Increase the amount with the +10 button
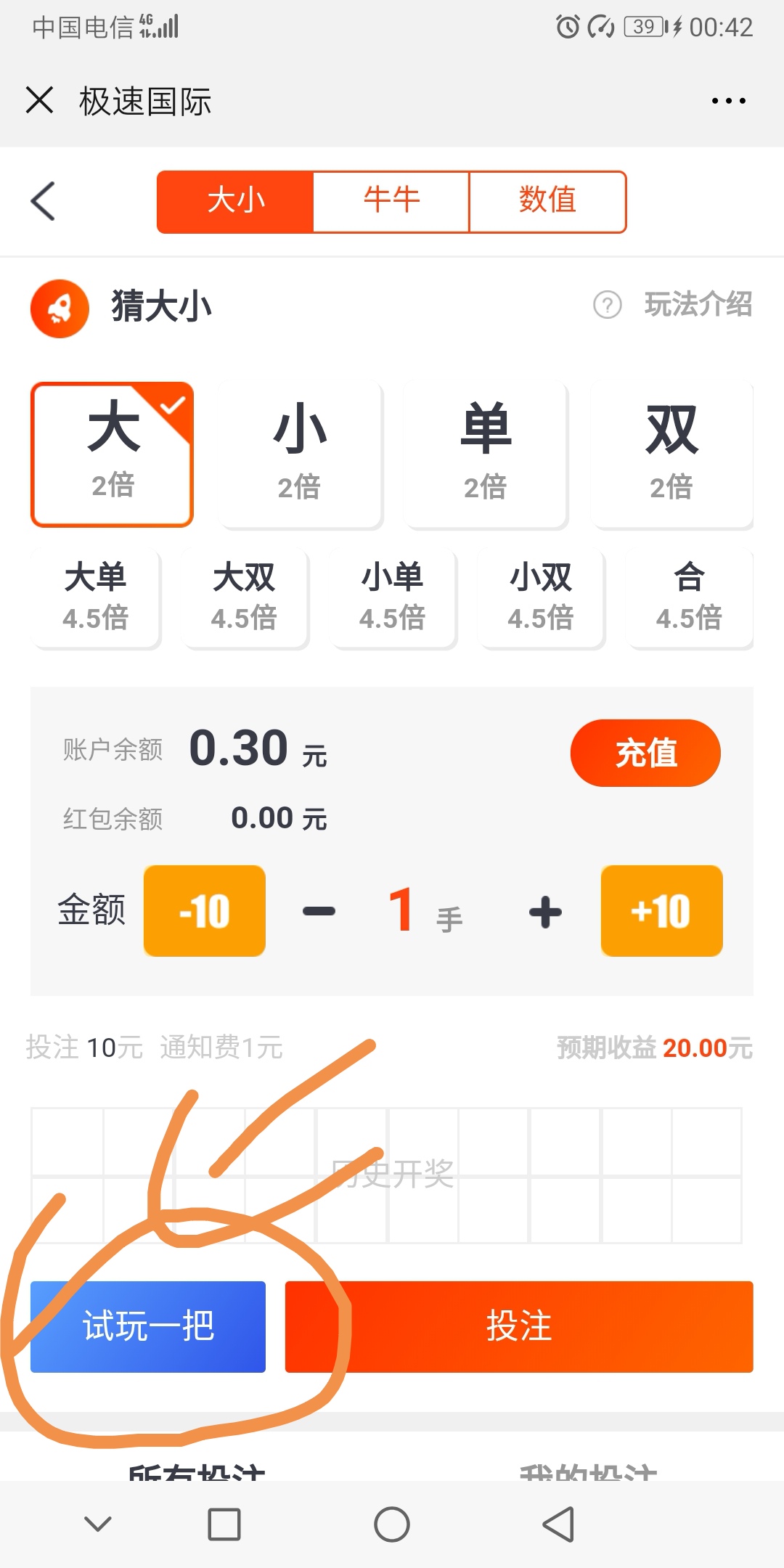This screenshot has width=784, height=1568. [x=661, y=910]
